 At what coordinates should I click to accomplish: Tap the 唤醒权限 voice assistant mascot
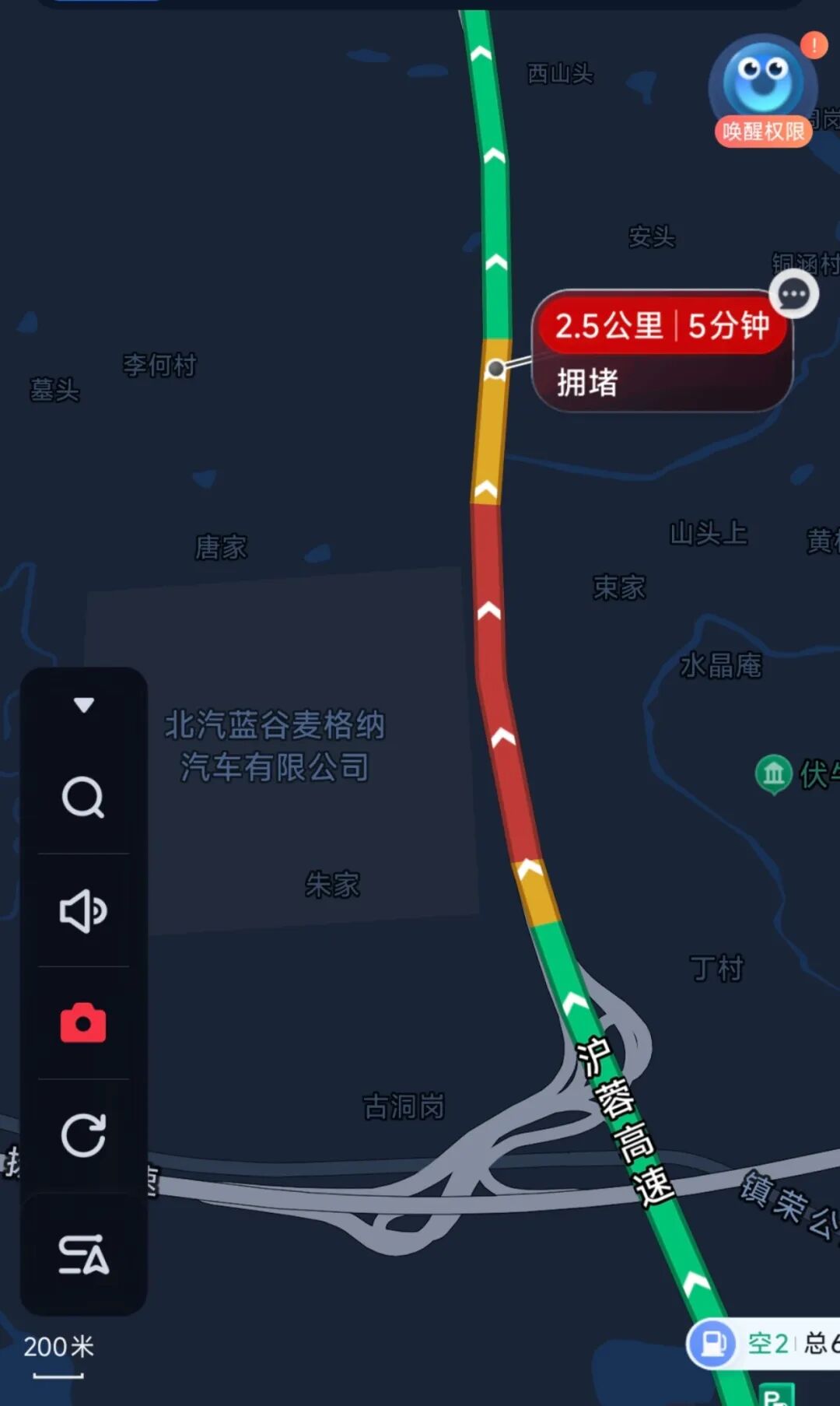point(763,89)
